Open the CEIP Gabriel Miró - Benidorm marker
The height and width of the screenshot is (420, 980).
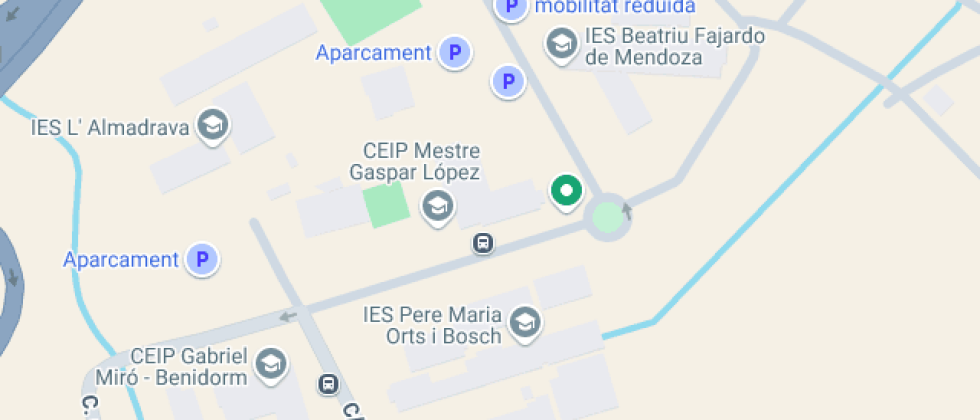tap(271, 364)
